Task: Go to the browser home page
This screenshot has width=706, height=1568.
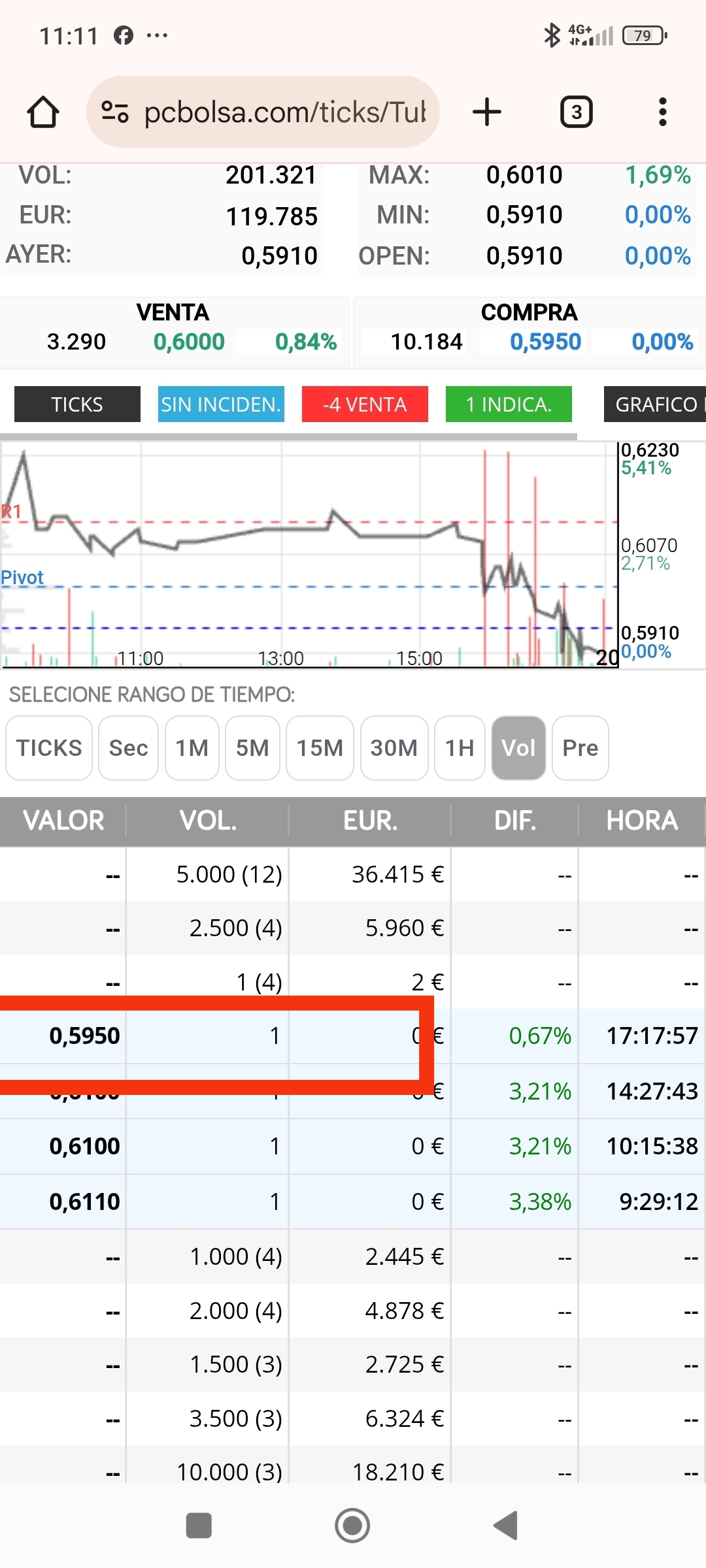Action: [x=43, y=112]
